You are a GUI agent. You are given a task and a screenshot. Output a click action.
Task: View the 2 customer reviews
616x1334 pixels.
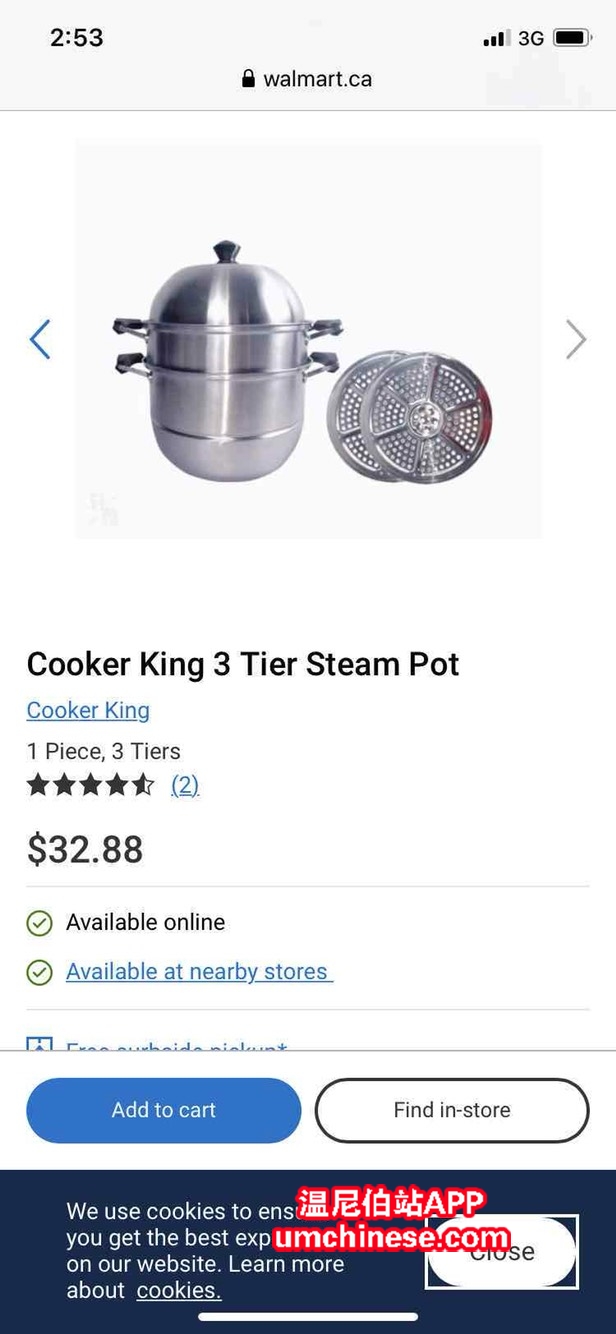pyautogui.click(x=185, y=785)
